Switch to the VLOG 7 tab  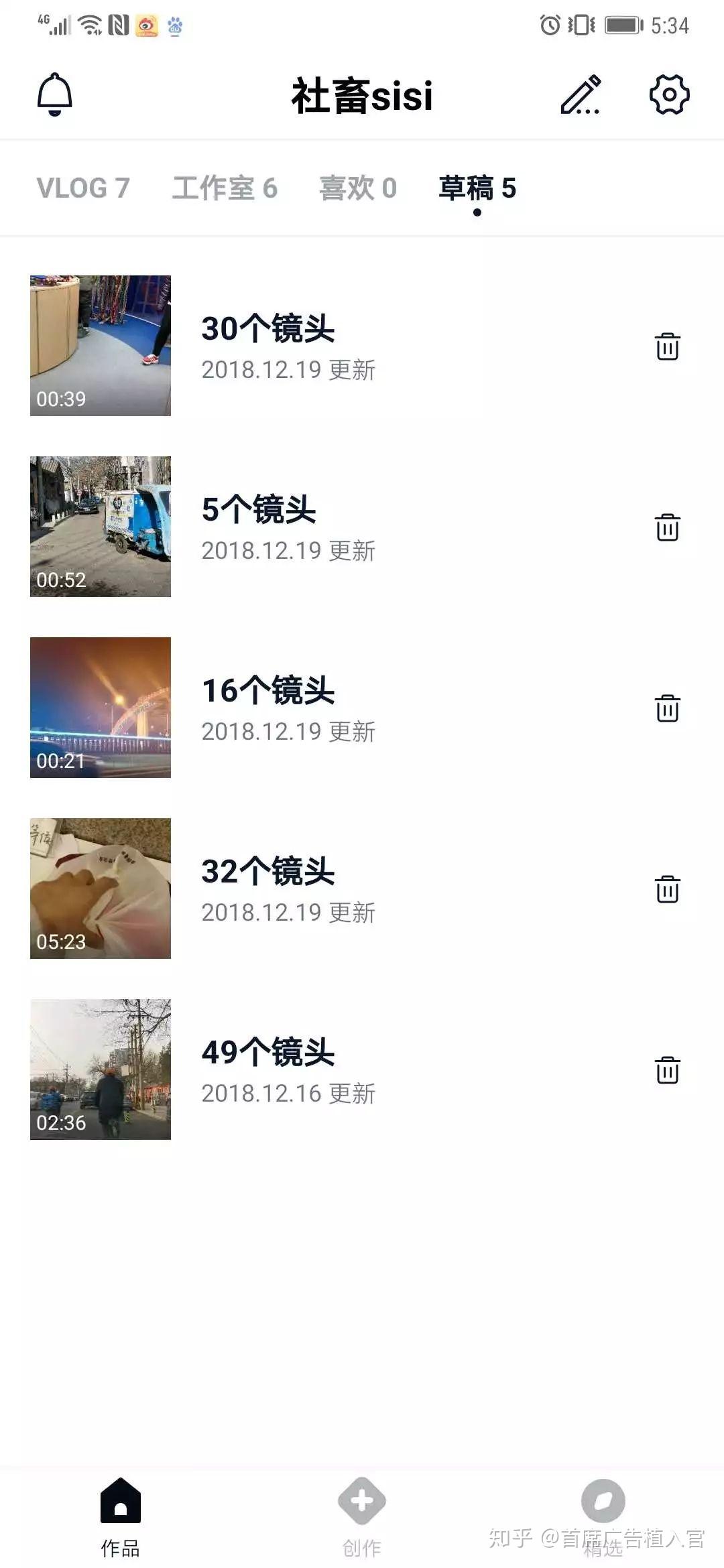coord(82,188)
